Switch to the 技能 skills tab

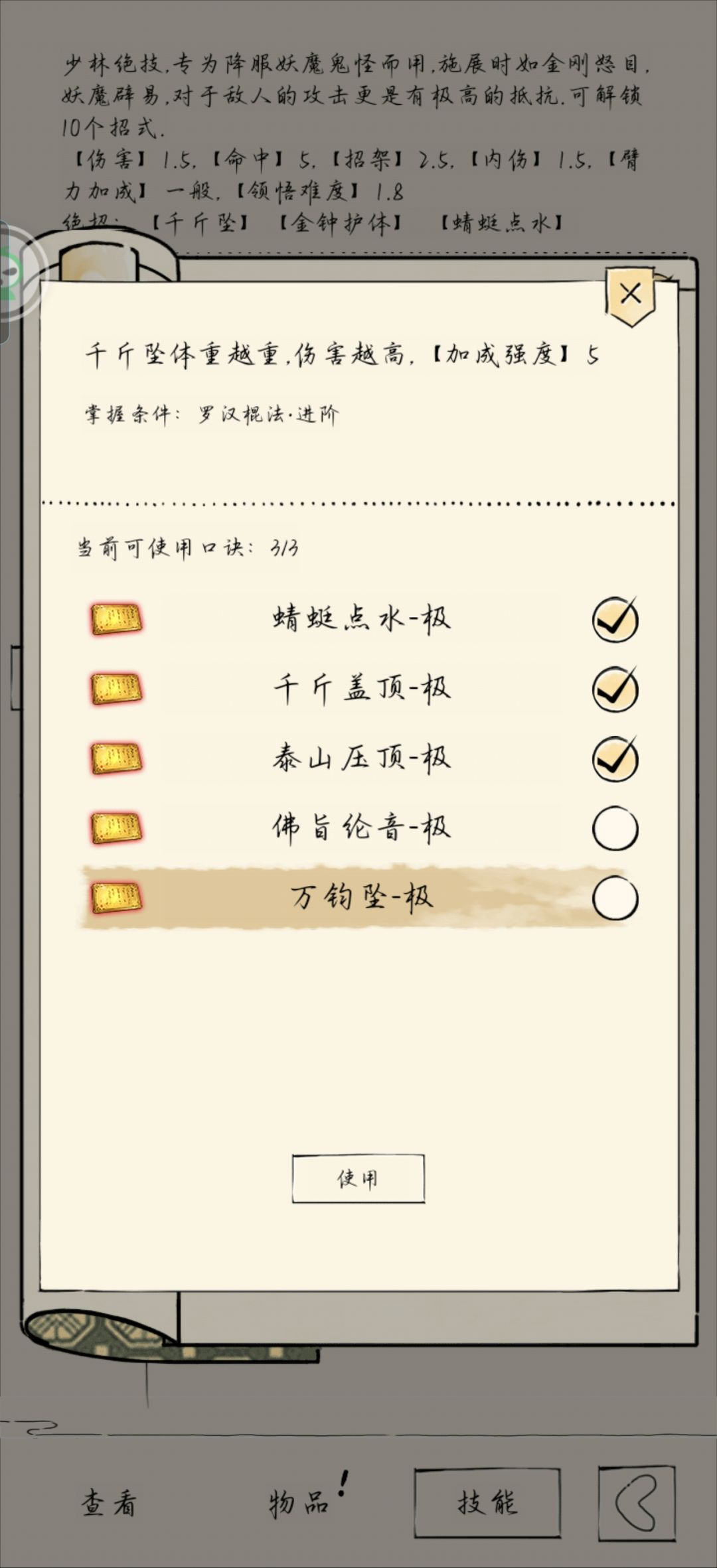point(487,1502)
